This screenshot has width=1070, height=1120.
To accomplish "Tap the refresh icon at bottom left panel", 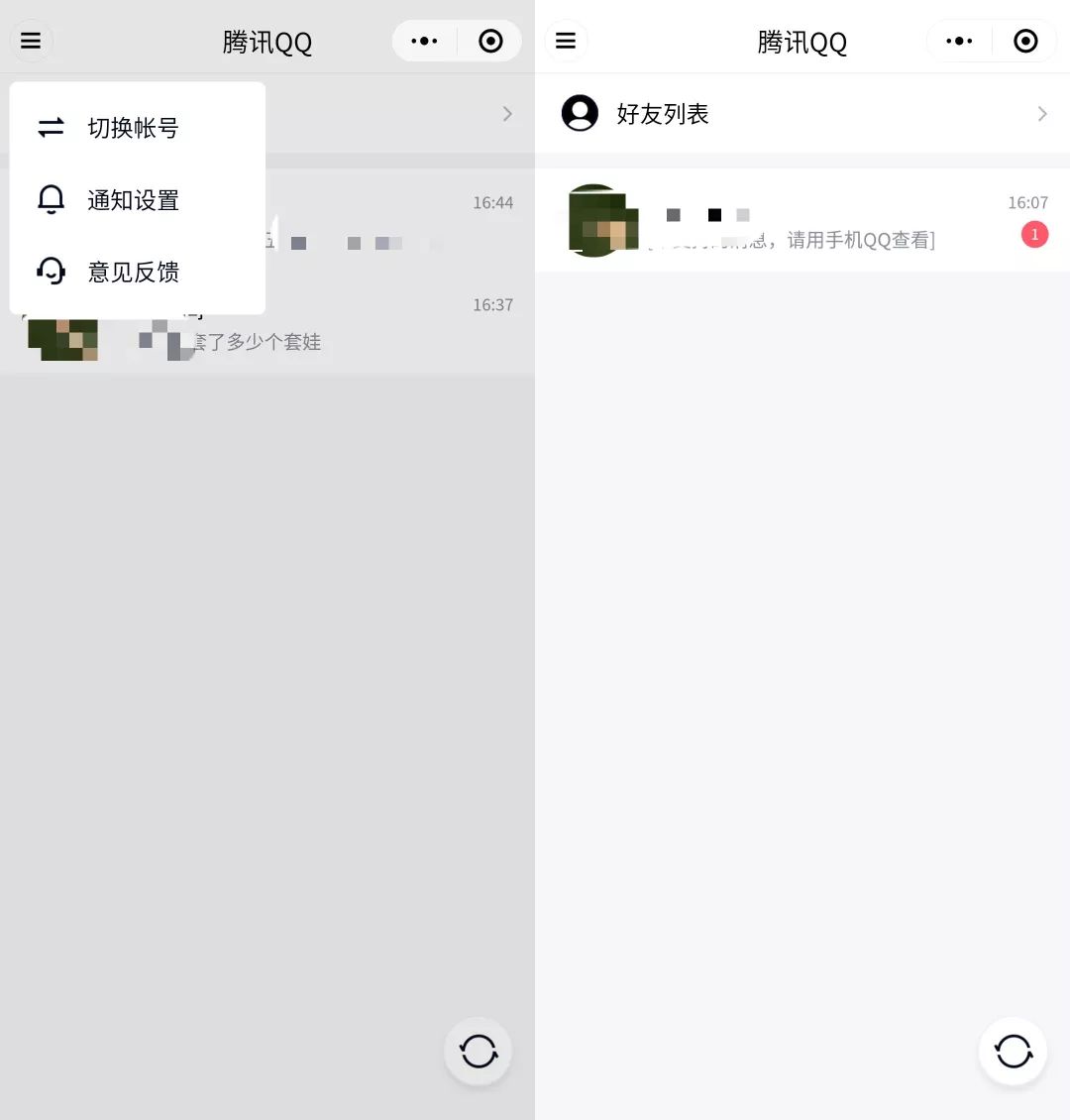I will 478,1051.
